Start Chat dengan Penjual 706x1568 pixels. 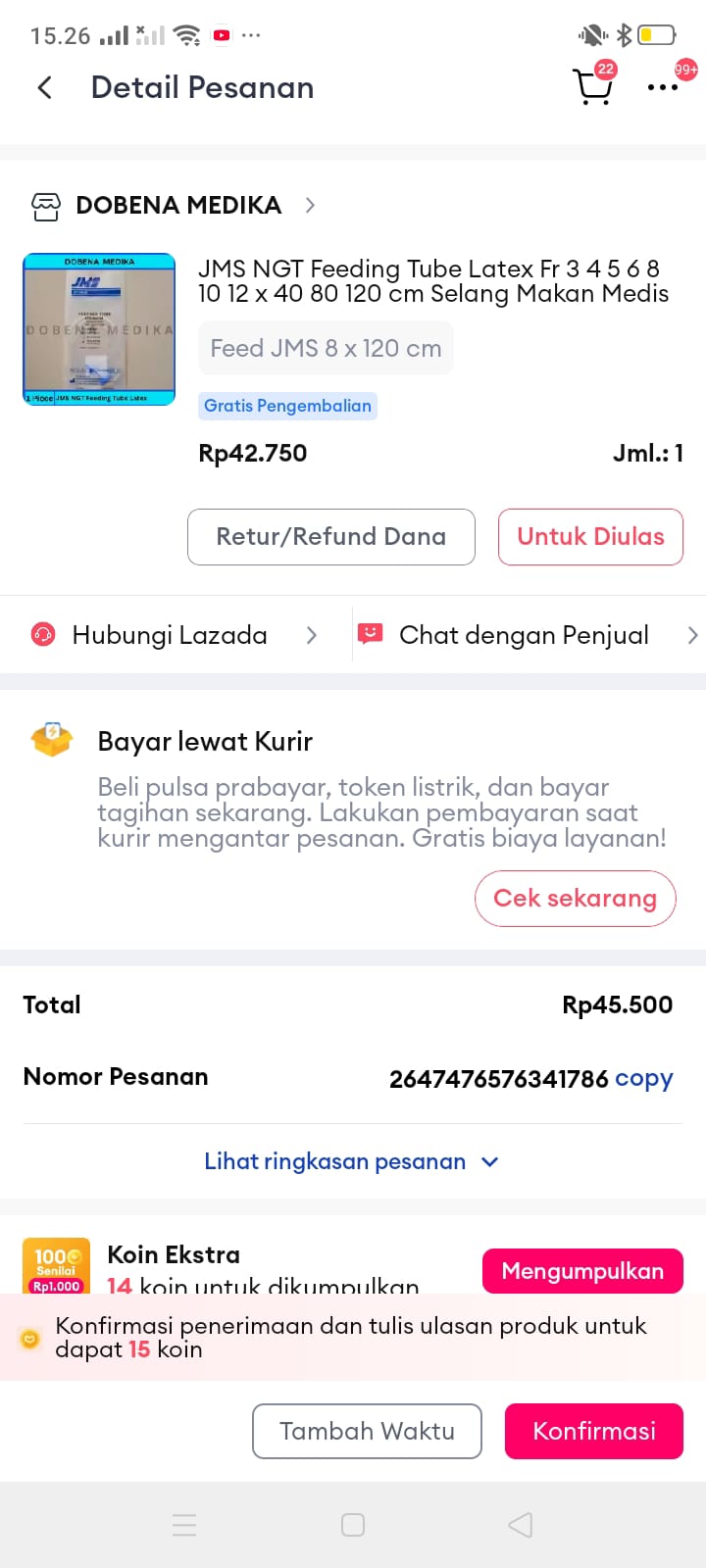coord(525,635)
